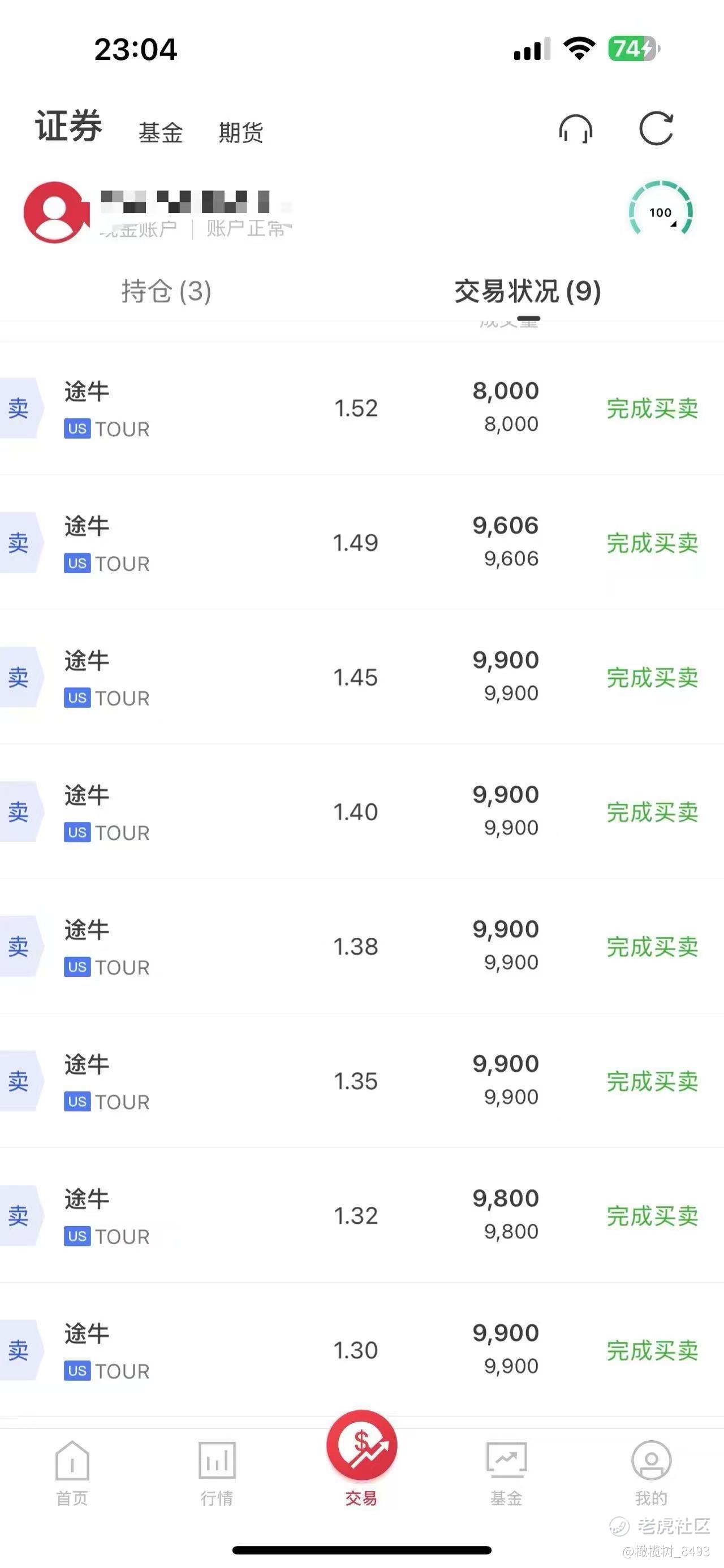This screenshot has height=1568, width=724.
Task: Open the account profile avatar
Action: point(55,213)
